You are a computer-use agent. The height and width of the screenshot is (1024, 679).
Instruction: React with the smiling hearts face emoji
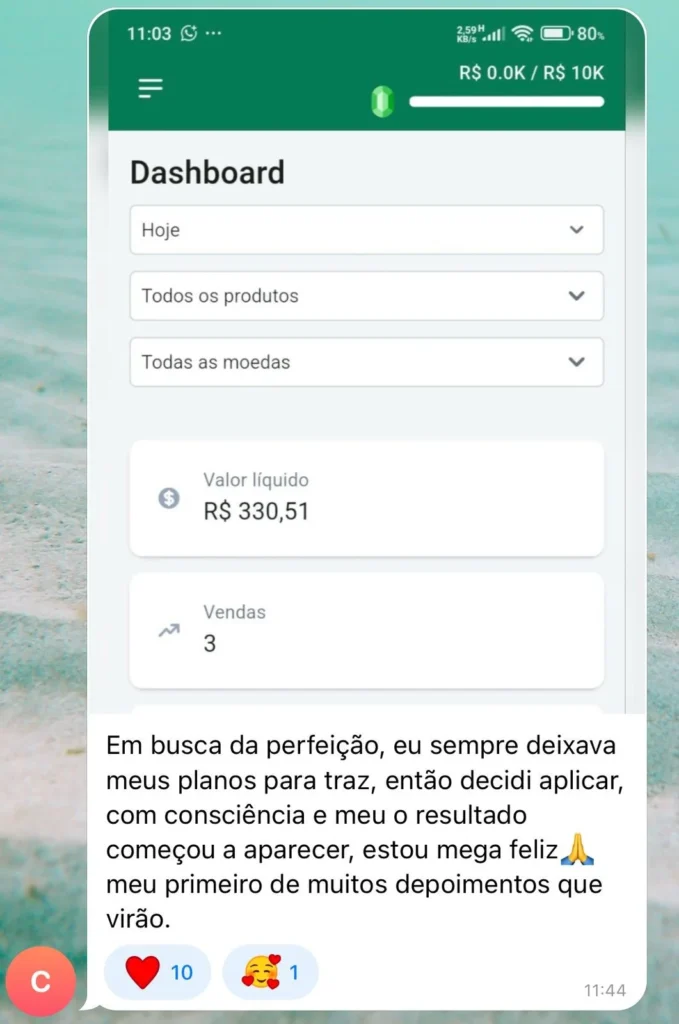(270, 972)
